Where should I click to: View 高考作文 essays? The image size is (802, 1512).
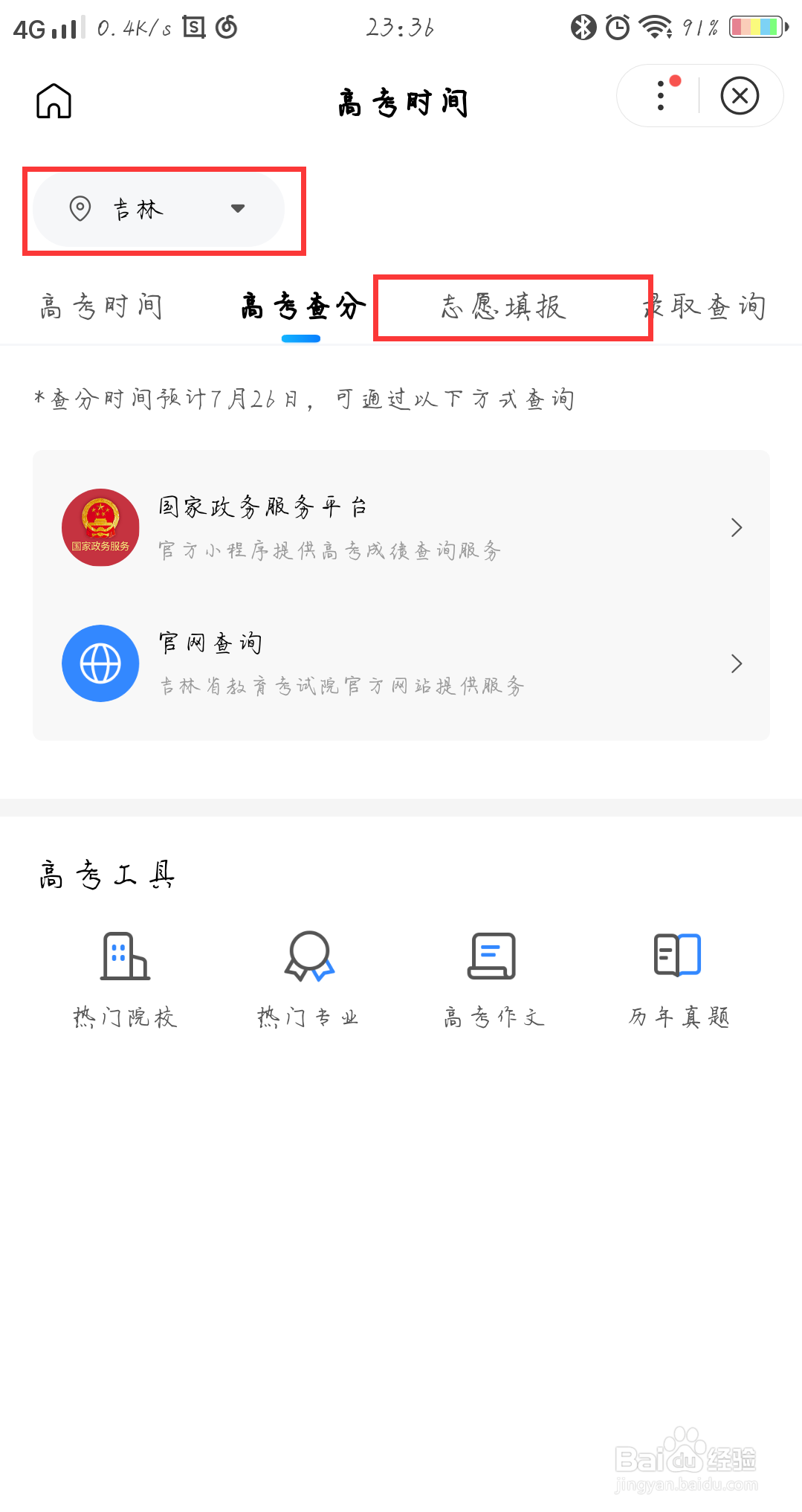pos(494,979)
